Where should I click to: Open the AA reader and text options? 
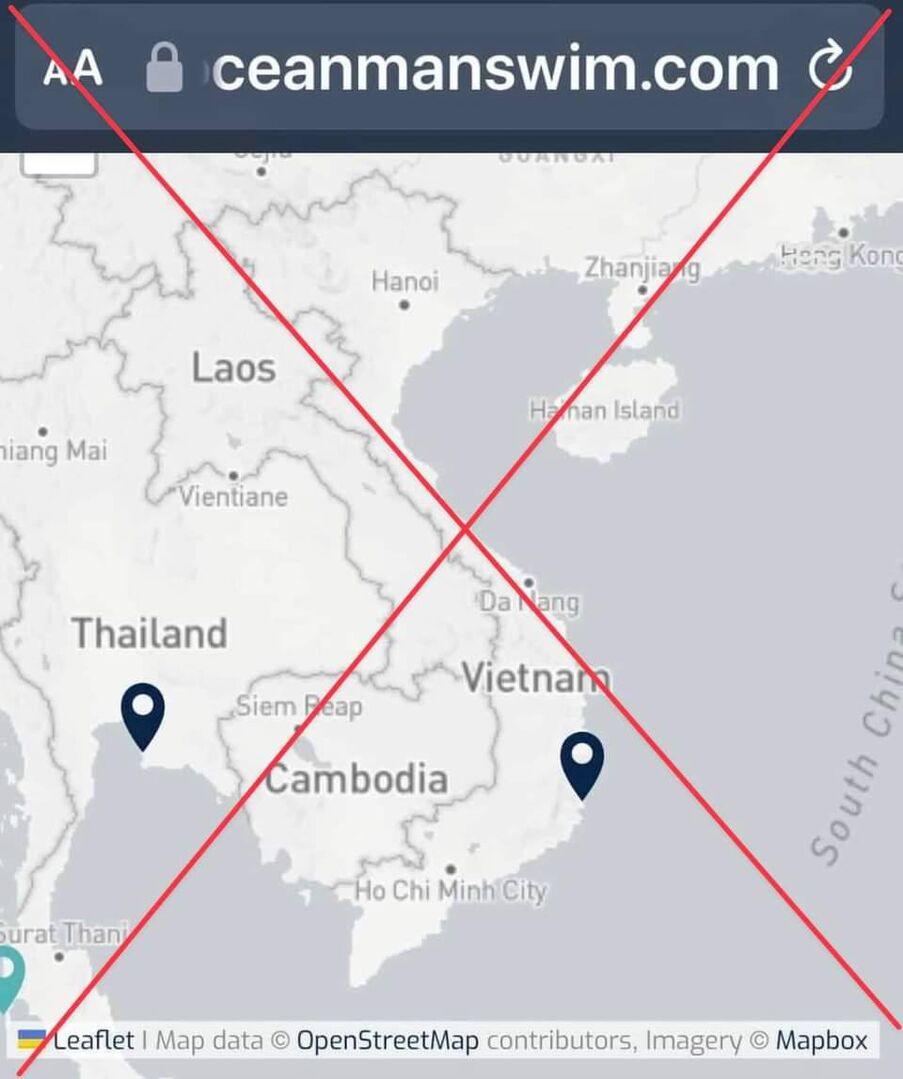[x=73, y=69]
